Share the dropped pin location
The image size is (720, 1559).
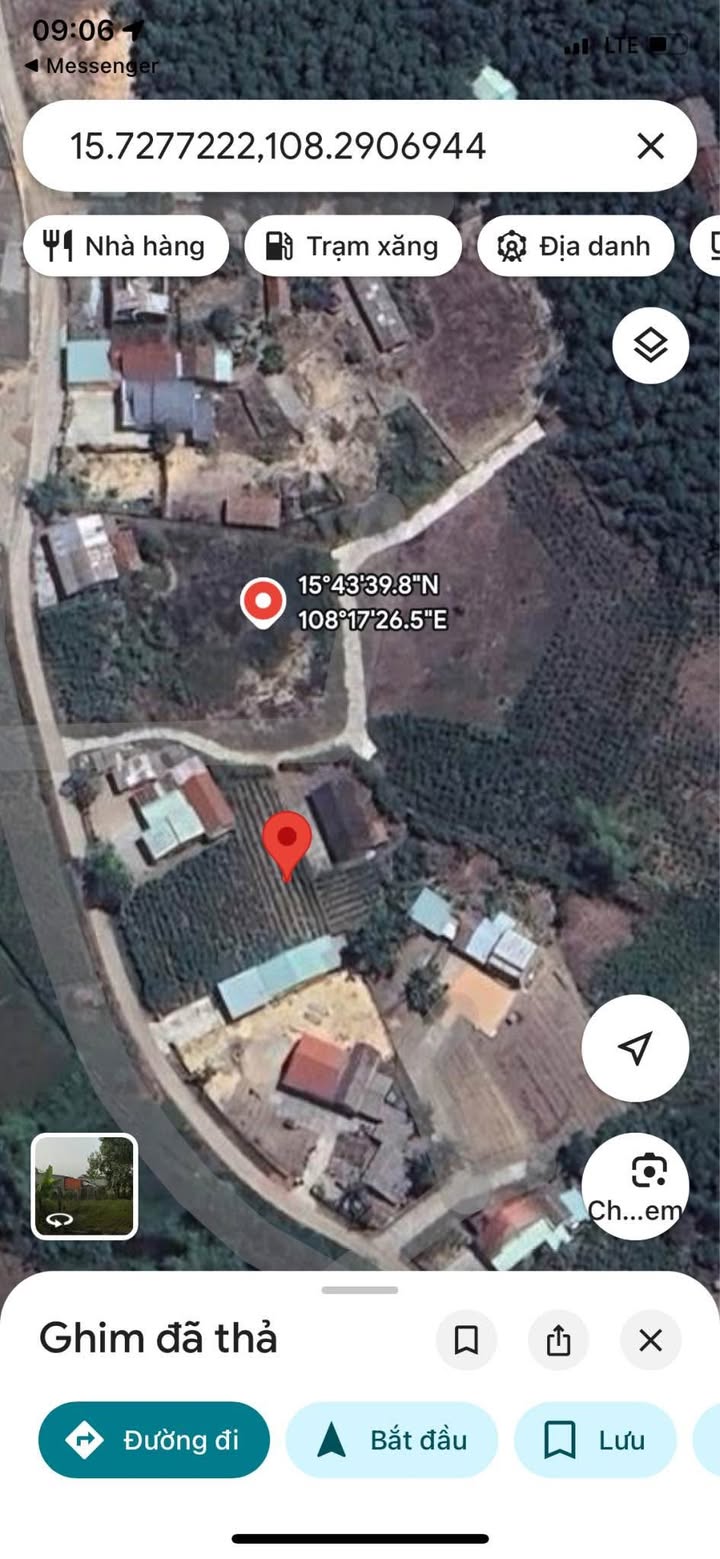point(558,1340)
